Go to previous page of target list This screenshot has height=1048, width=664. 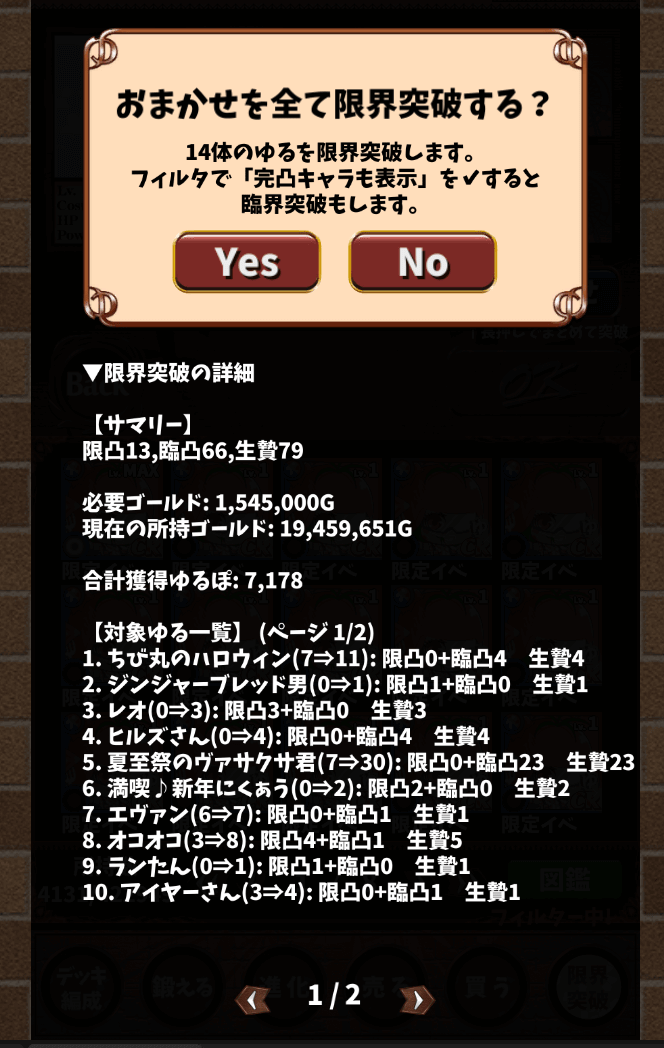coord(252,999)
